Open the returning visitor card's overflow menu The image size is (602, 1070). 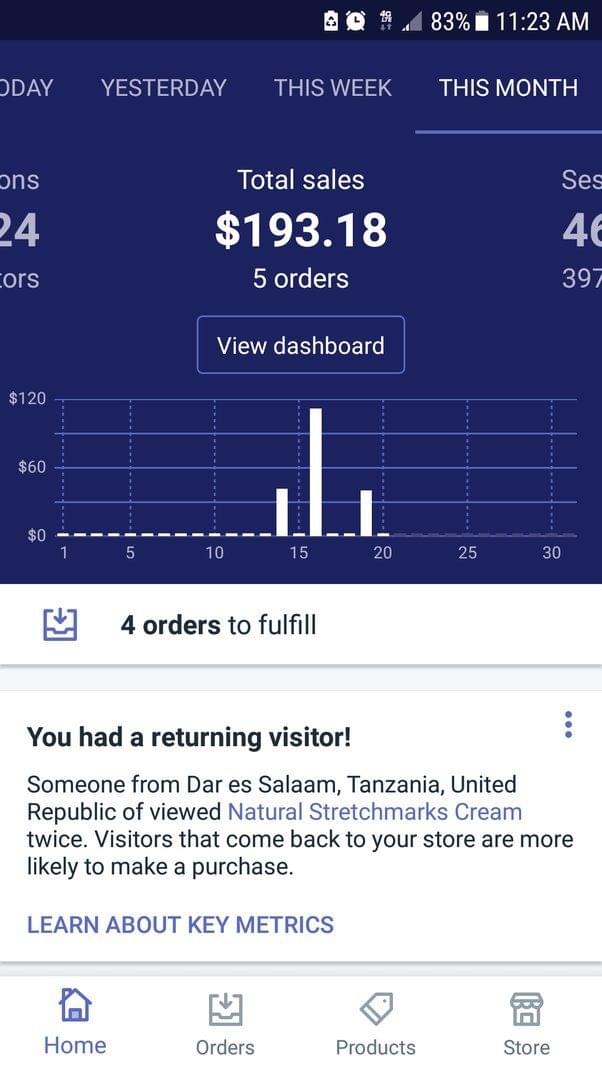pos(568,725)
